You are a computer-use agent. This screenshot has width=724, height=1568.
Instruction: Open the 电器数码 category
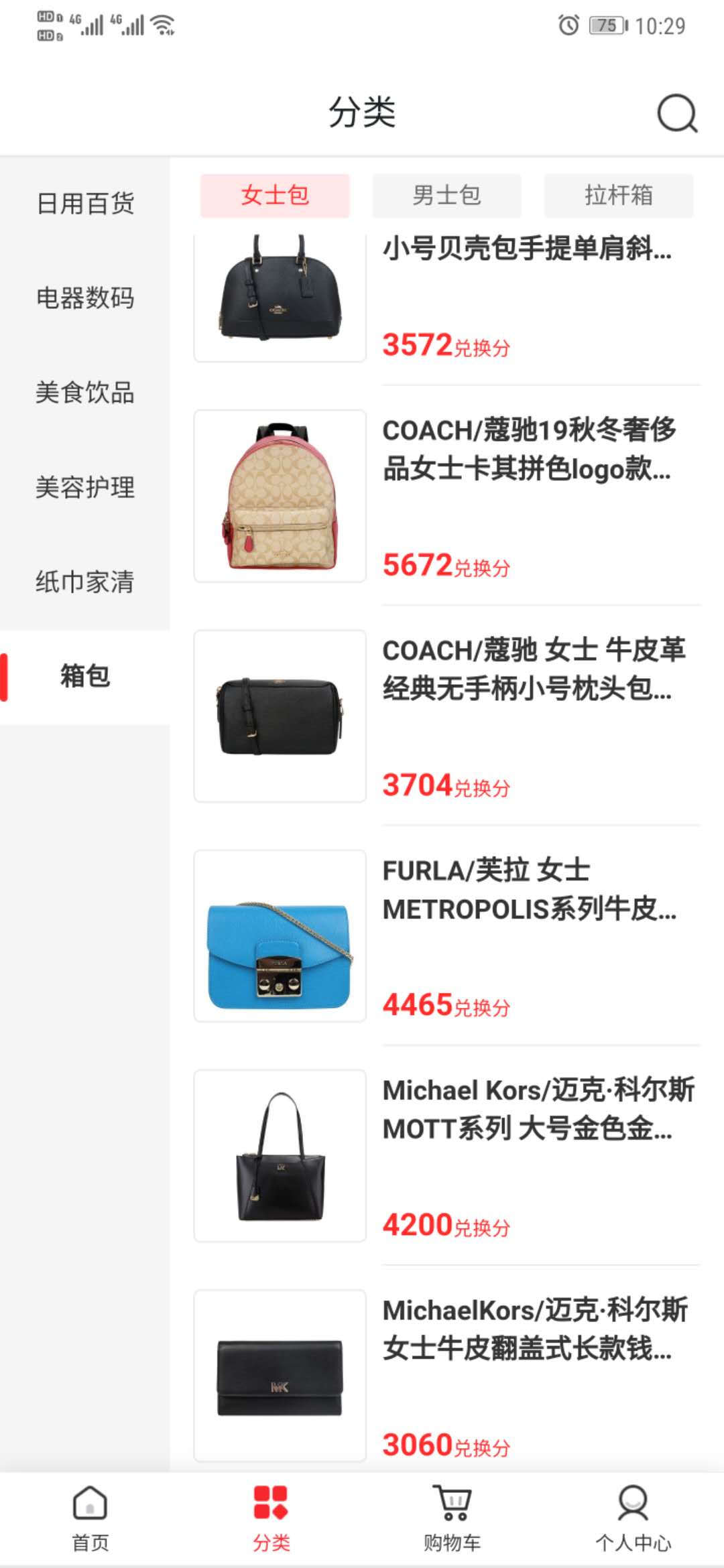pyautogui.click(x=85, y=298)
